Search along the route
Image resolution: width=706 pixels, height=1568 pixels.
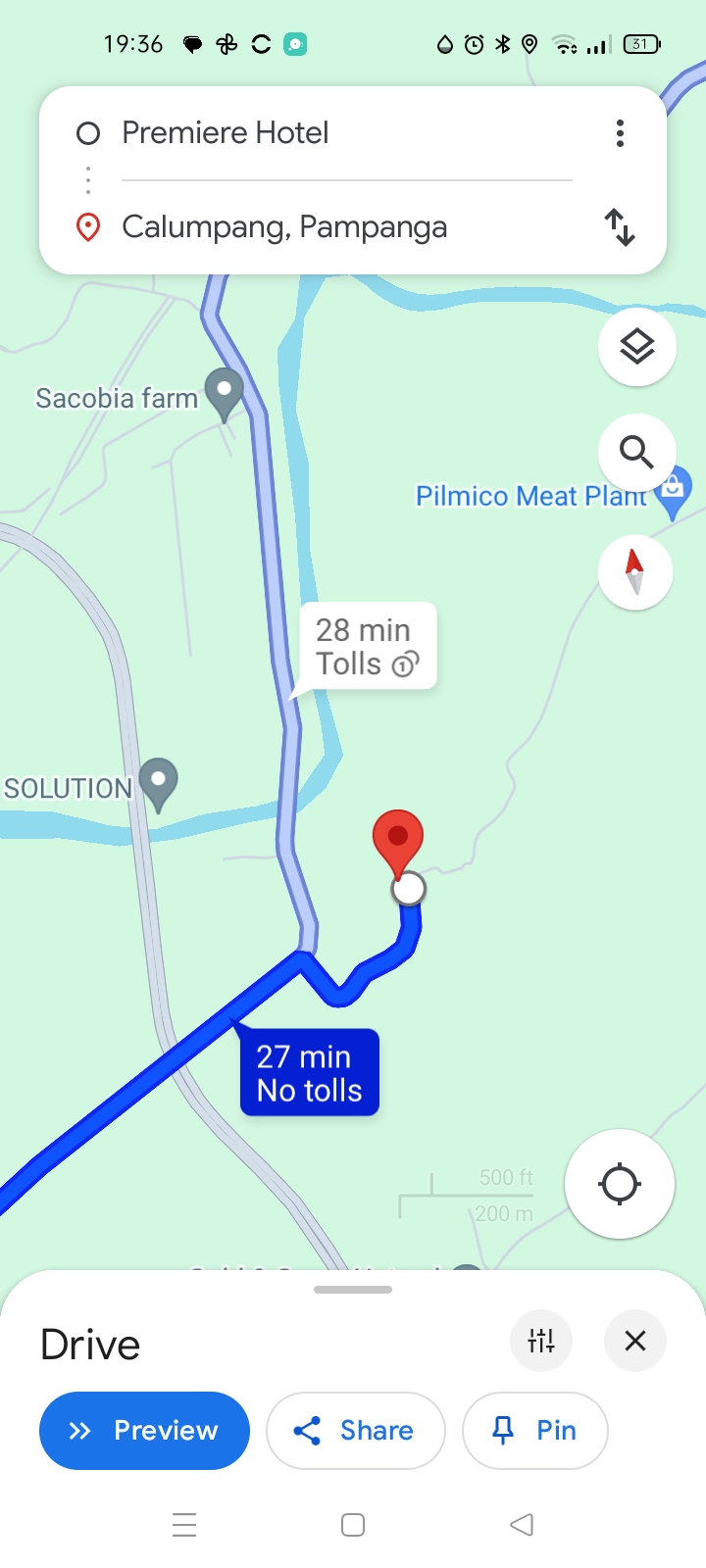636,452
